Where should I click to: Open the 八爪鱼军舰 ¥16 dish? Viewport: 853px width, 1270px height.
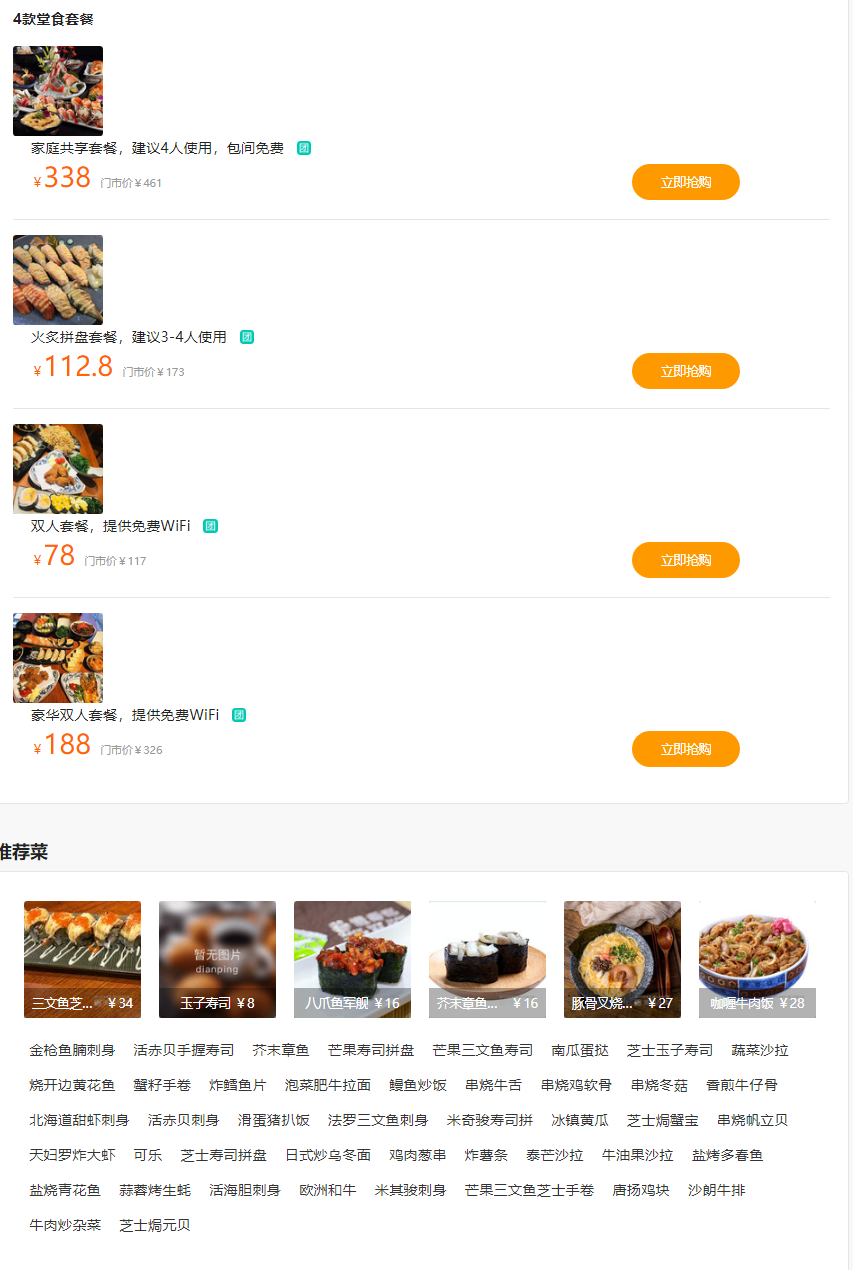point(352,959)
